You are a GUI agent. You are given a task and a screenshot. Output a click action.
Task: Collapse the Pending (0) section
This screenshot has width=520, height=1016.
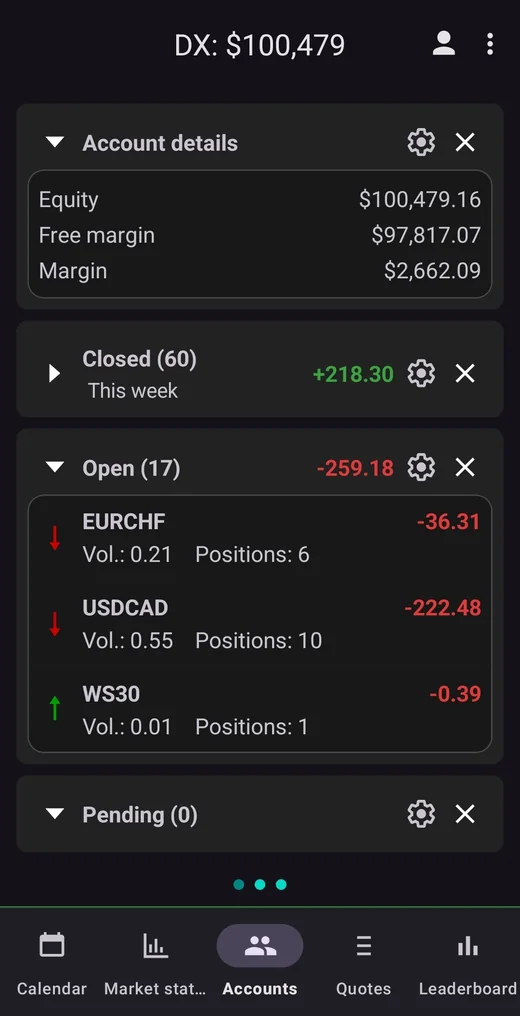coord(55,814)
